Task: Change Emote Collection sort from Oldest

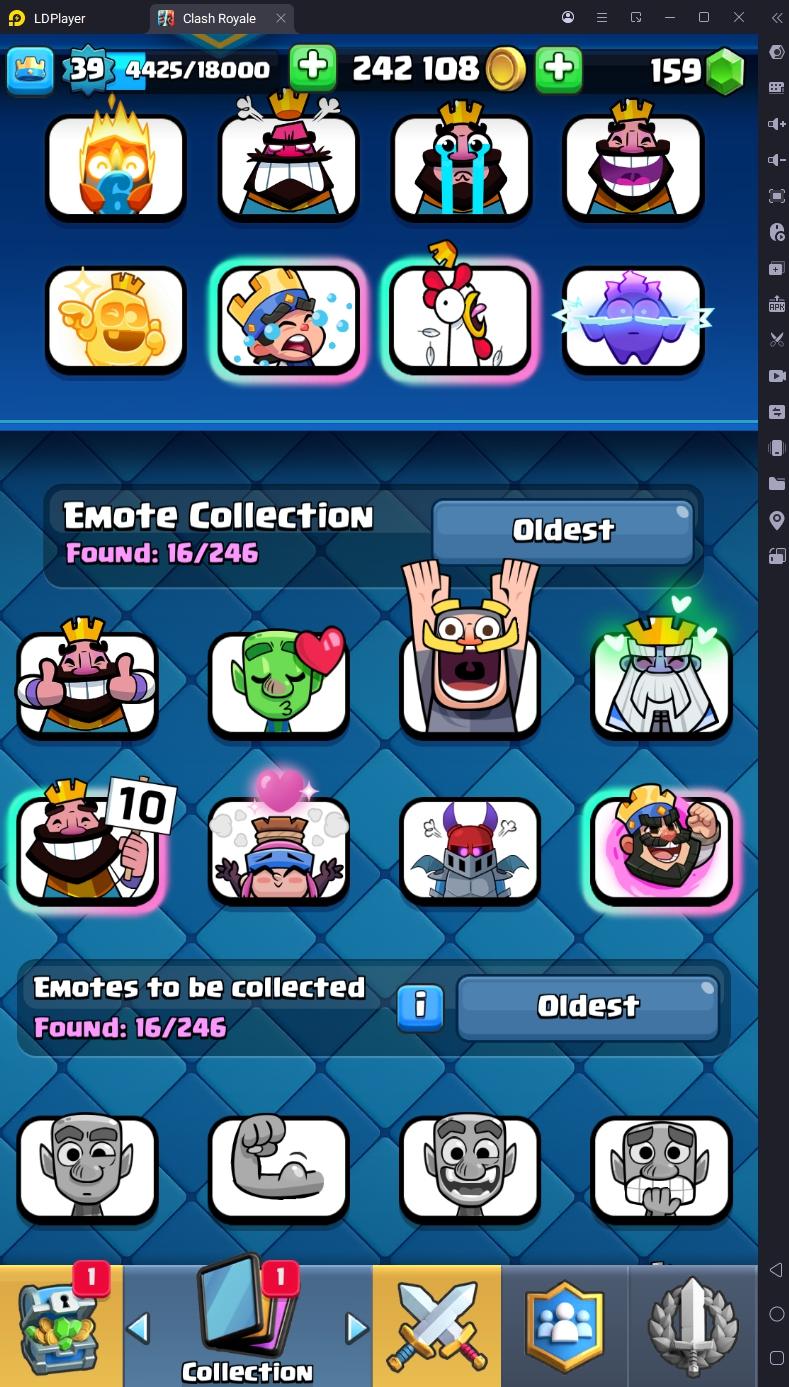Action: 563,530
